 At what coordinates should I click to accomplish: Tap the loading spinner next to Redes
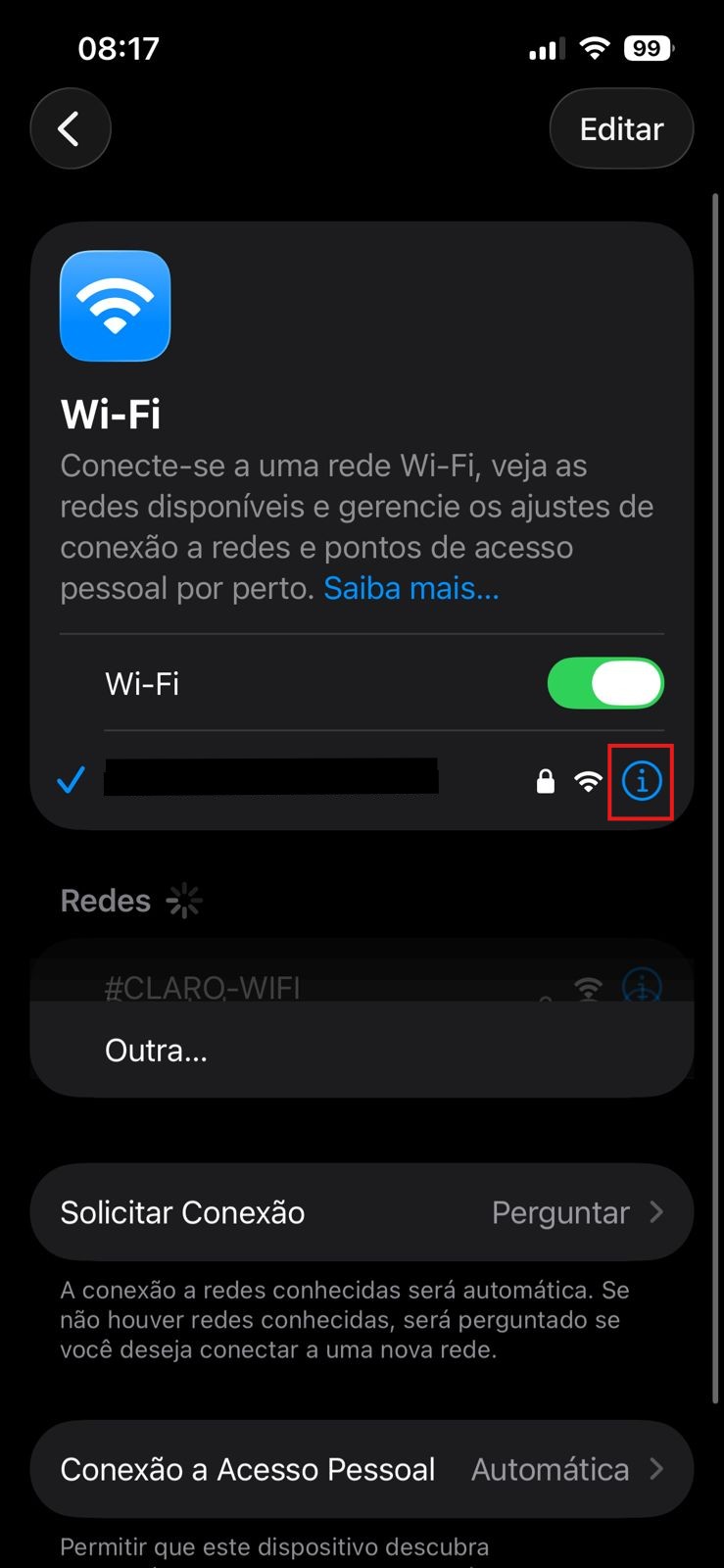click(184, 899)
